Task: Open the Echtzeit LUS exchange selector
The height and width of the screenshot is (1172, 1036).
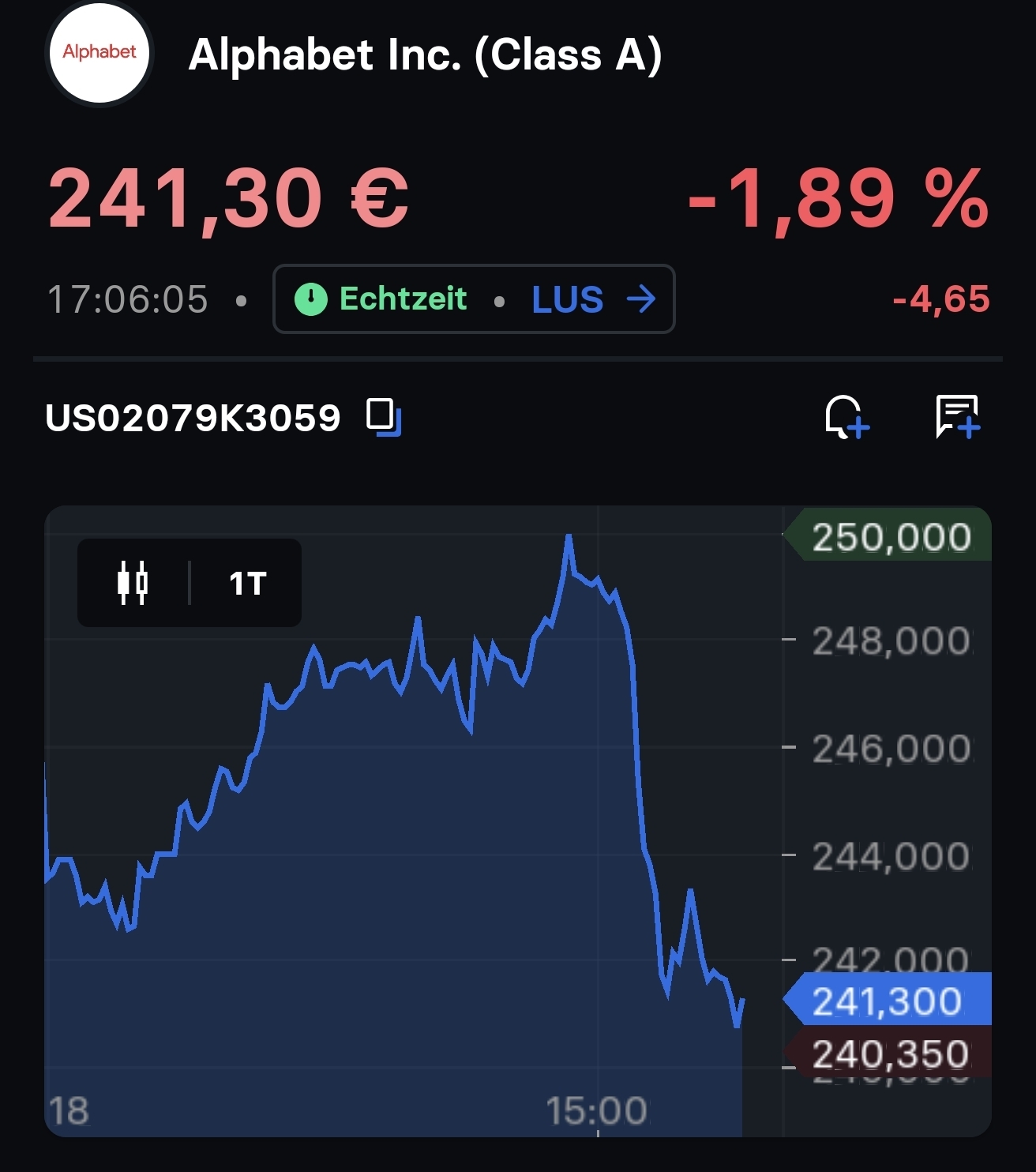Action: pos(474,299)
